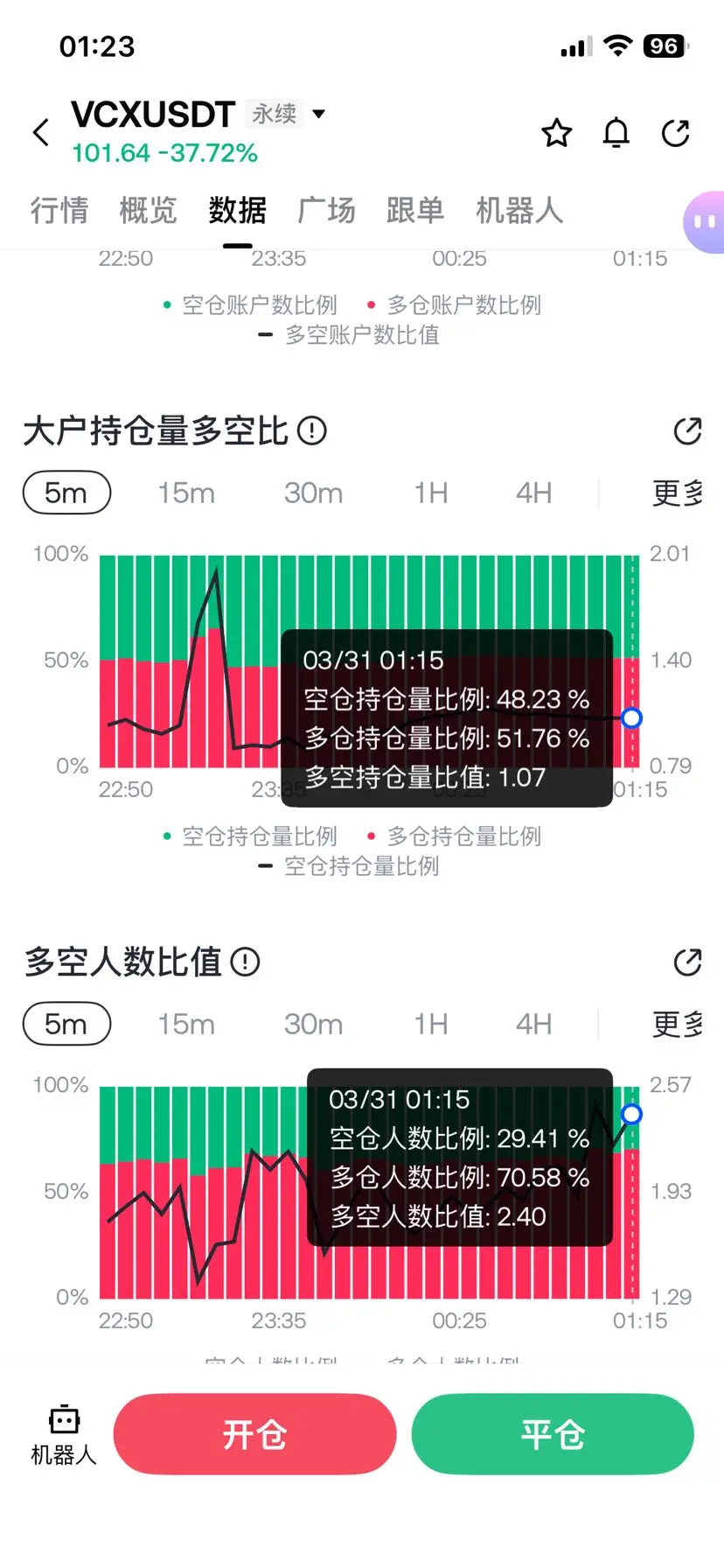Select the 1H interval on 多空人数比值 chart

point(430,1024)
